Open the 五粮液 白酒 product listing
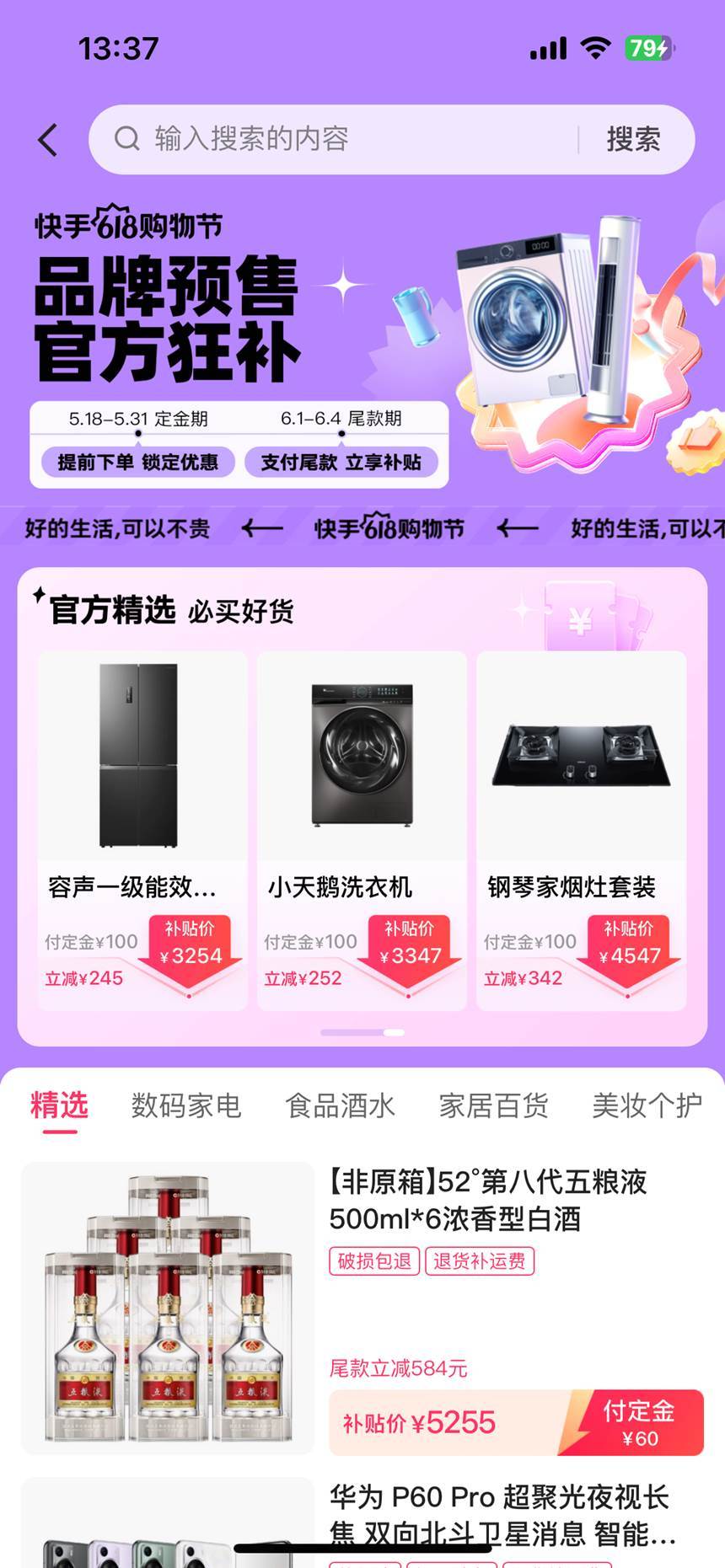Viewport: 725px width, 1568px height. (487, 1200)
